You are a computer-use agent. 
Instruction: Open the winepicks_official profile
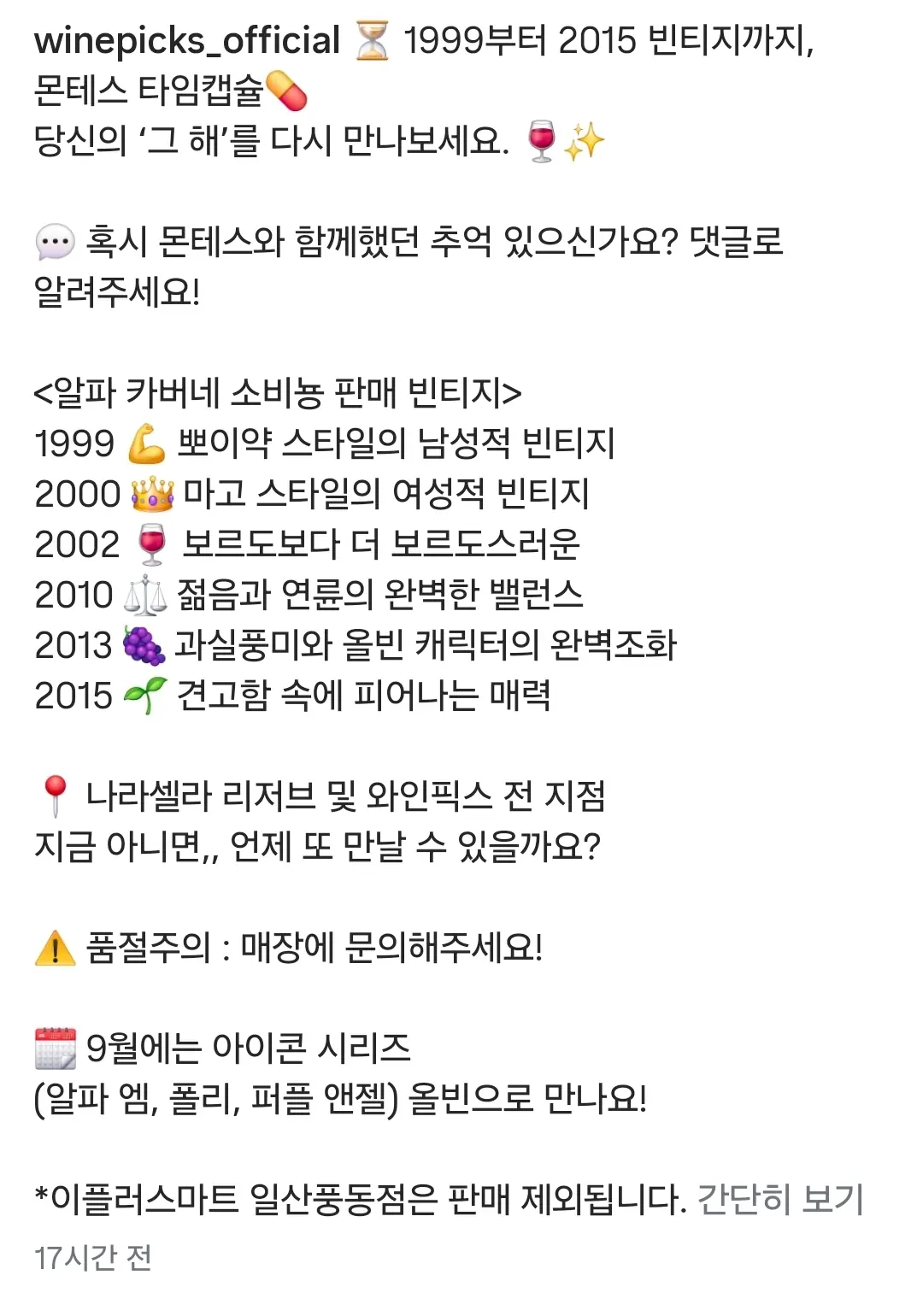click(x=187, y=40)
